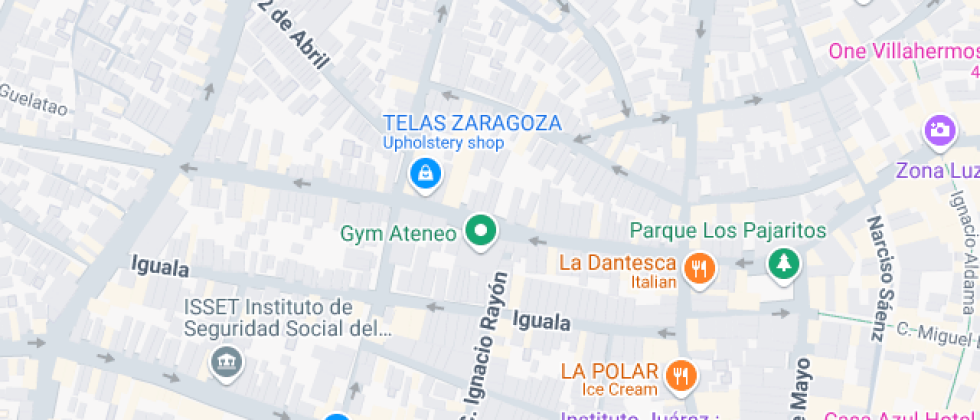Open the TELAS ZARAGOZA upholstery shop pin
Image resolution: width=980 pixels, height=420 pixels.
(x=426, y=175)
